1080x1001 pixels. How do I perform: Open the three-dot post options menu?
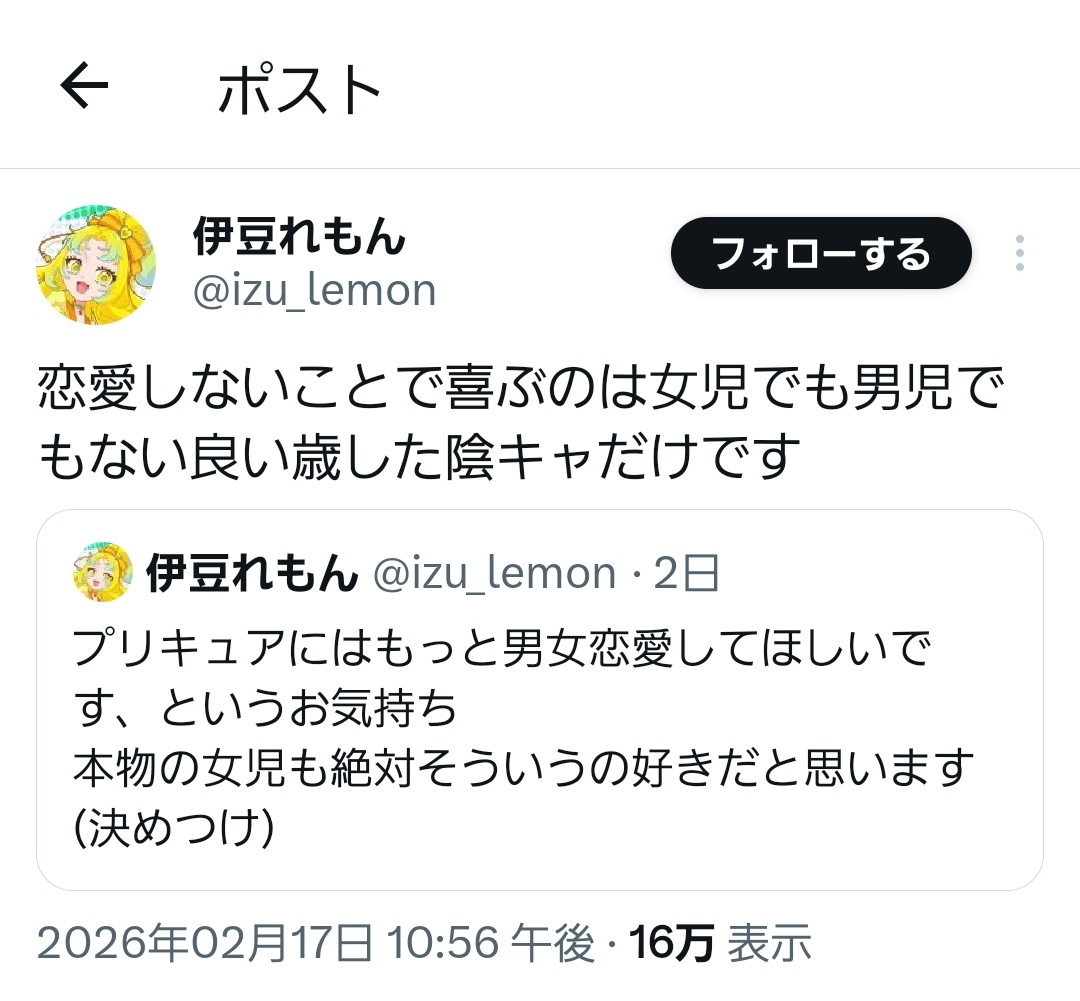tap(1018, 254)
